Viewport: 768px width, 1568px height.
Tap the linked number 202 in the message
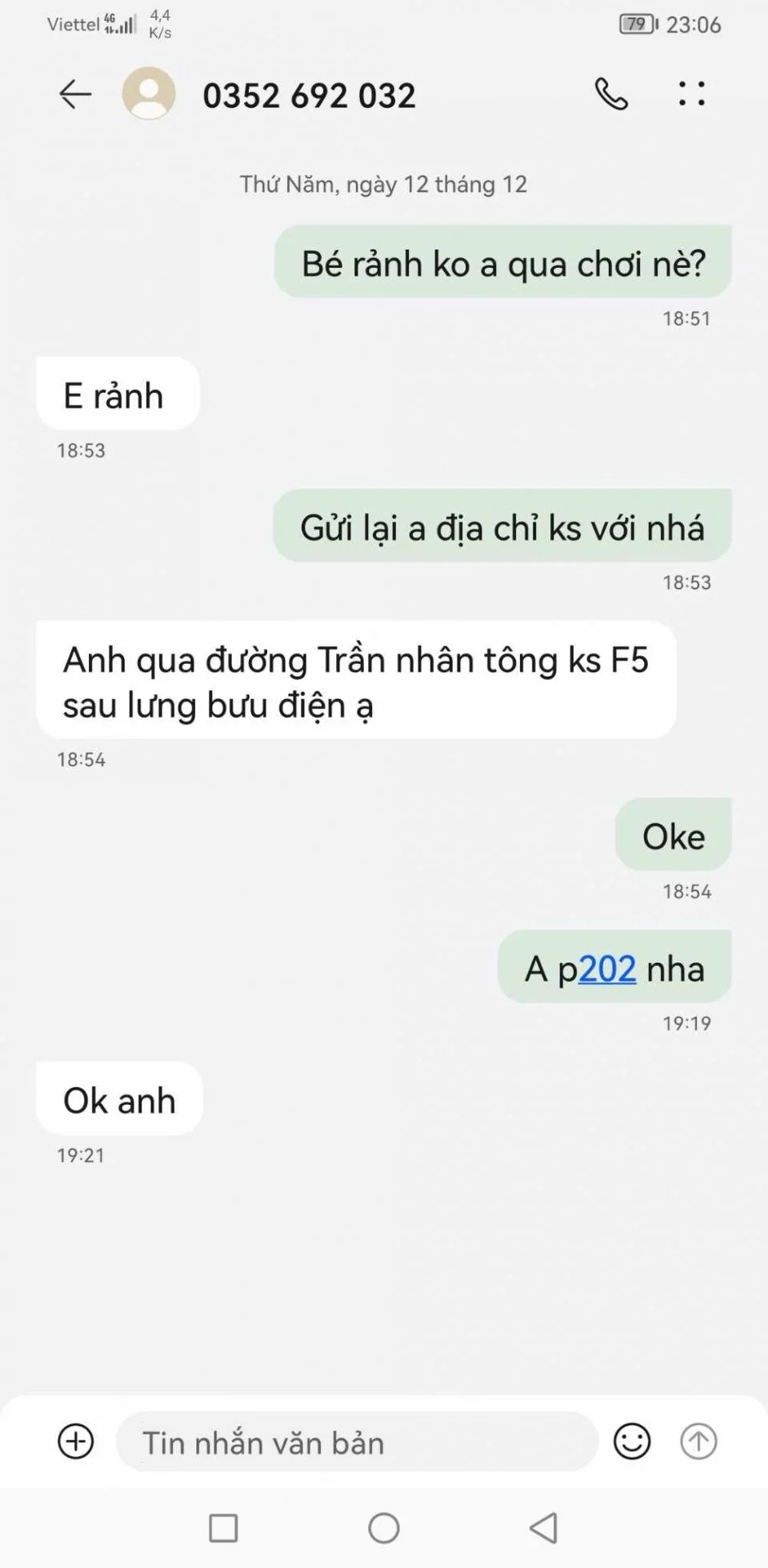tap(606, 969)
